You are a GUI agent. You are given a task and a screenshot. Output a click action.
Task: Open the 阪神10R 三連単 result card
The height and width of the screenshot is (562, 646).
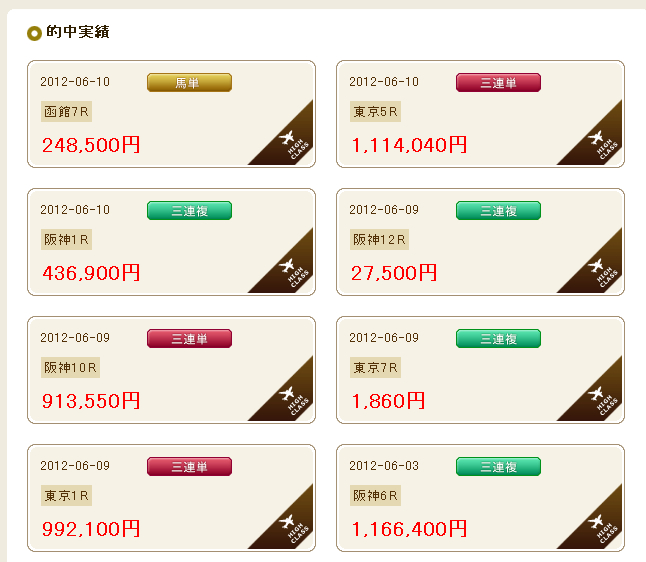[171, 370]
